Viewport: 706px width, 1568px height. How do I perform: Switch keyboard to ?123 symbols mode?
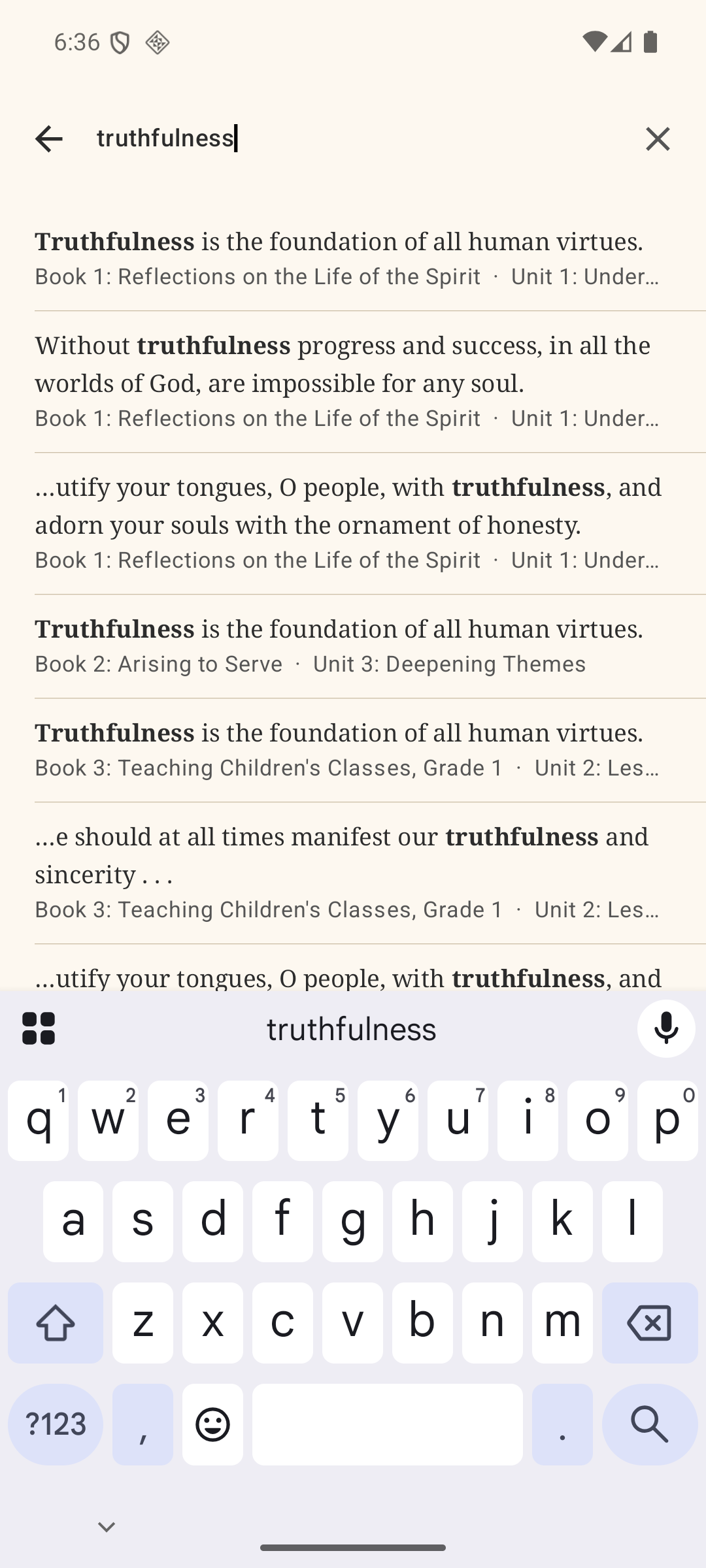55,1423
